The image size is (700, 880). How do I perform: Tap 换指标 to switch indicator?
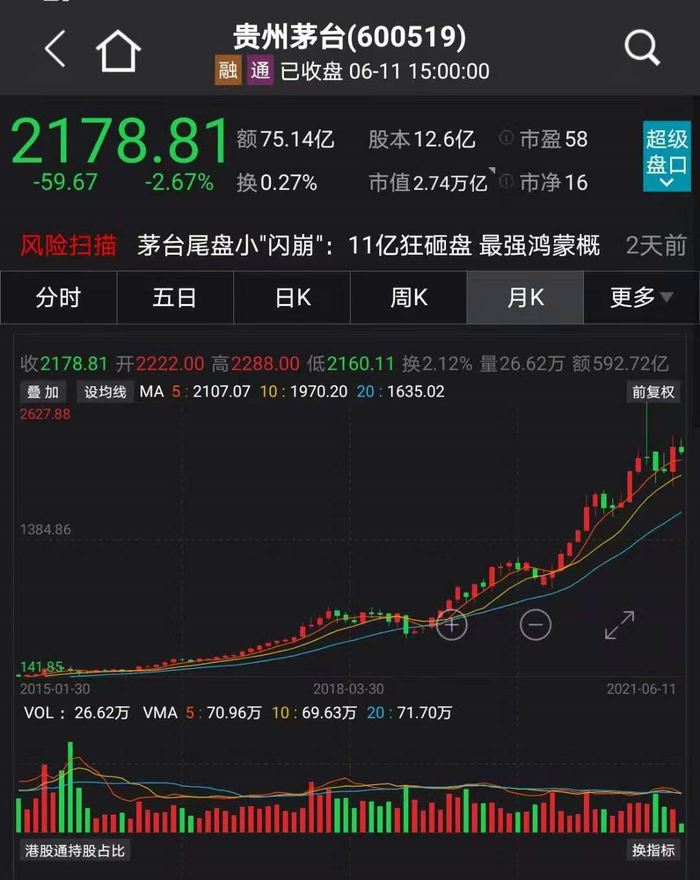(653, 851)
